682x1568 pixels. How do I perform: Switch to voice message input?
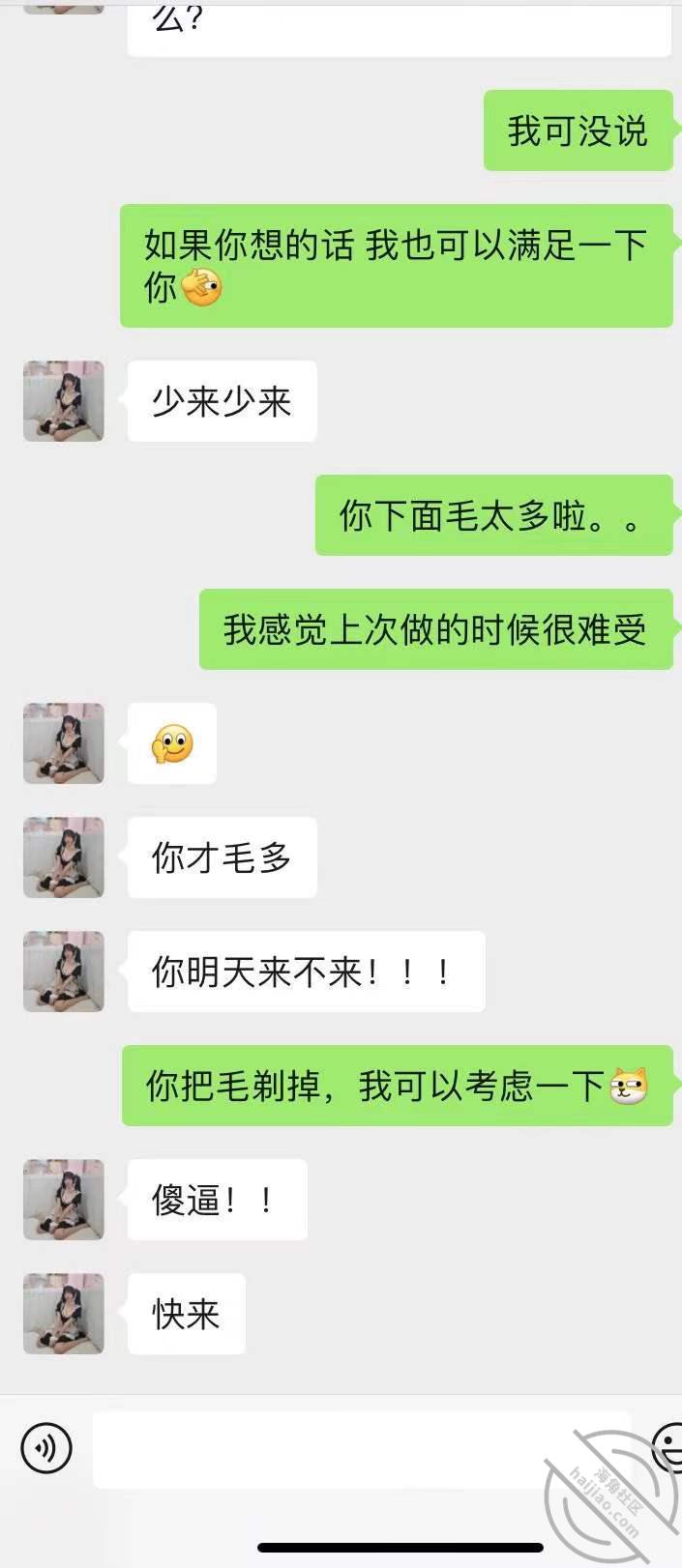45,1448
